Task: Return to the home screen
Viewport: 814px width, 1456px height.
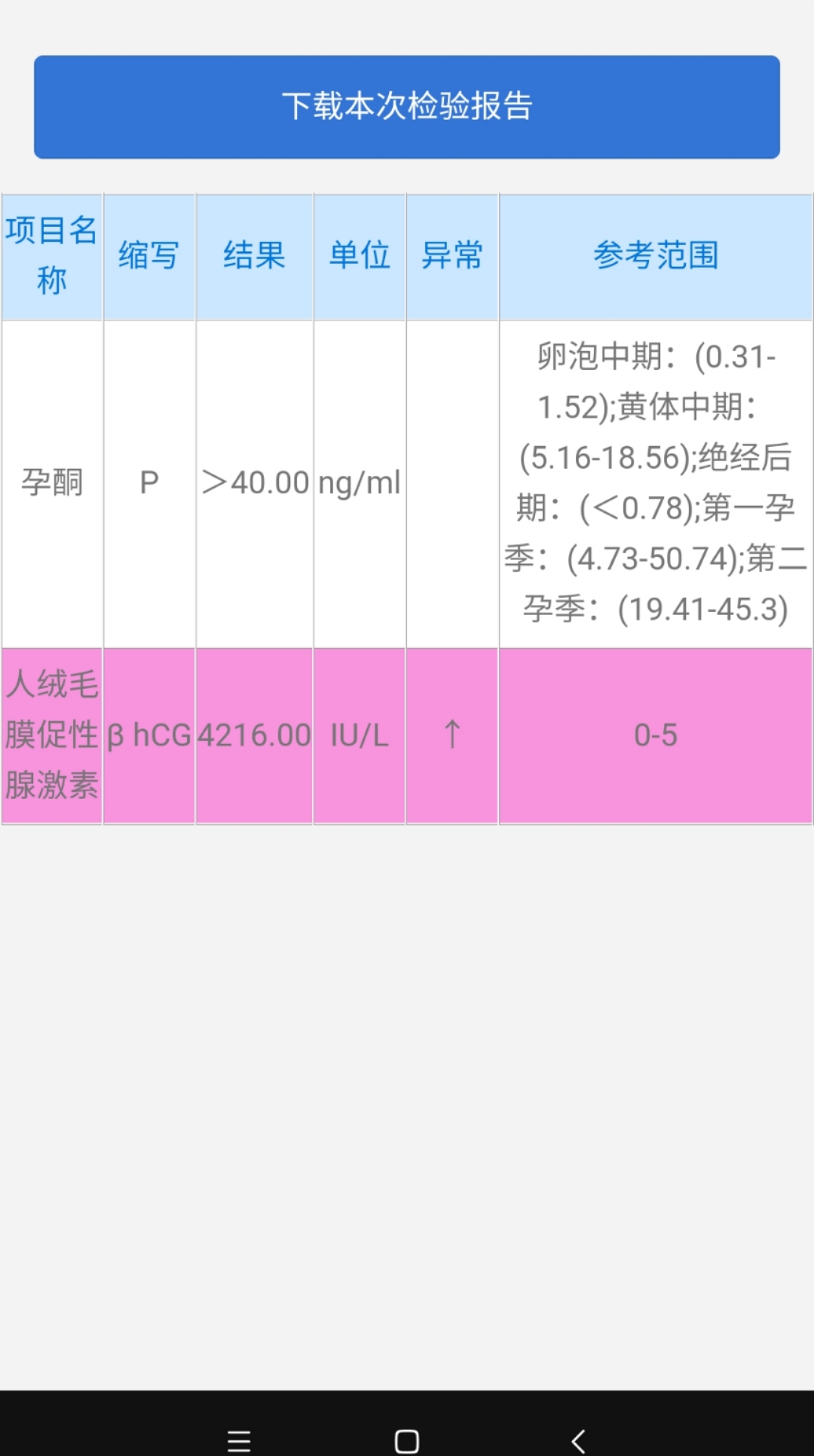Action: point(407,1440)
